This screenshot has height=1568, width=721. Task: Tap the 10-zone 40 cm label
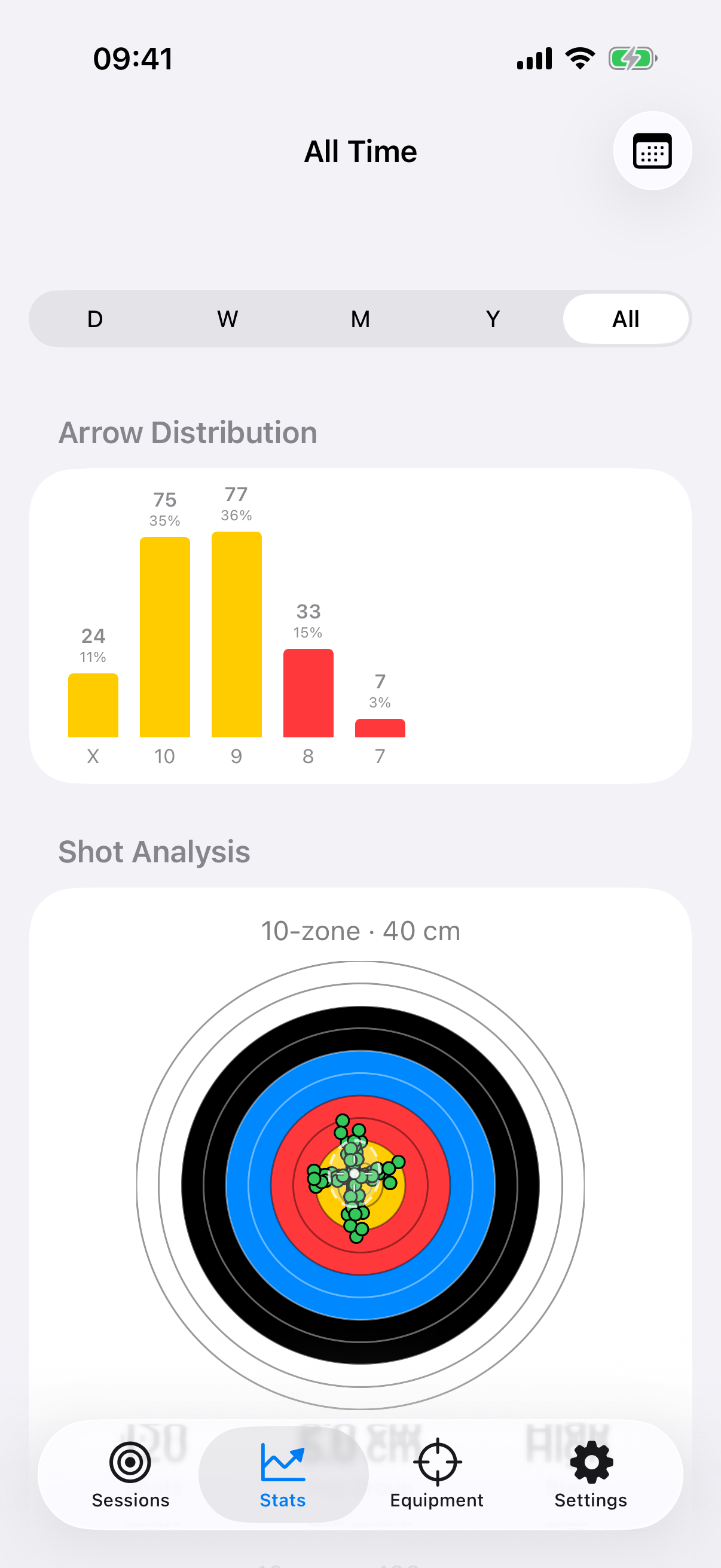click(361, 930)
